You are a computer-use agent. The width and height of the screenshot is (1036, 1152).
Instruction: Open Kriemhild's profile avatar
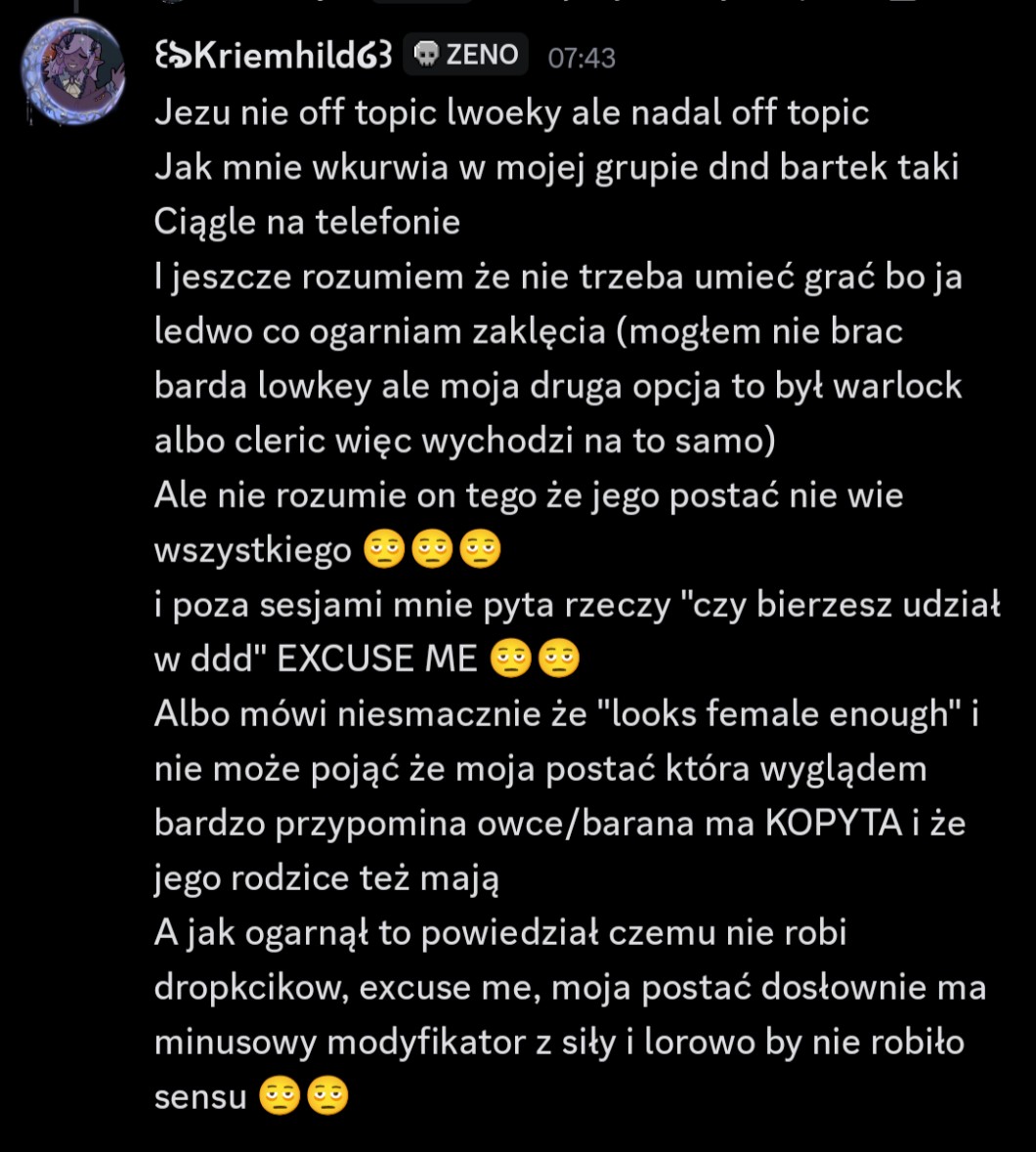(x=73, y=71)
